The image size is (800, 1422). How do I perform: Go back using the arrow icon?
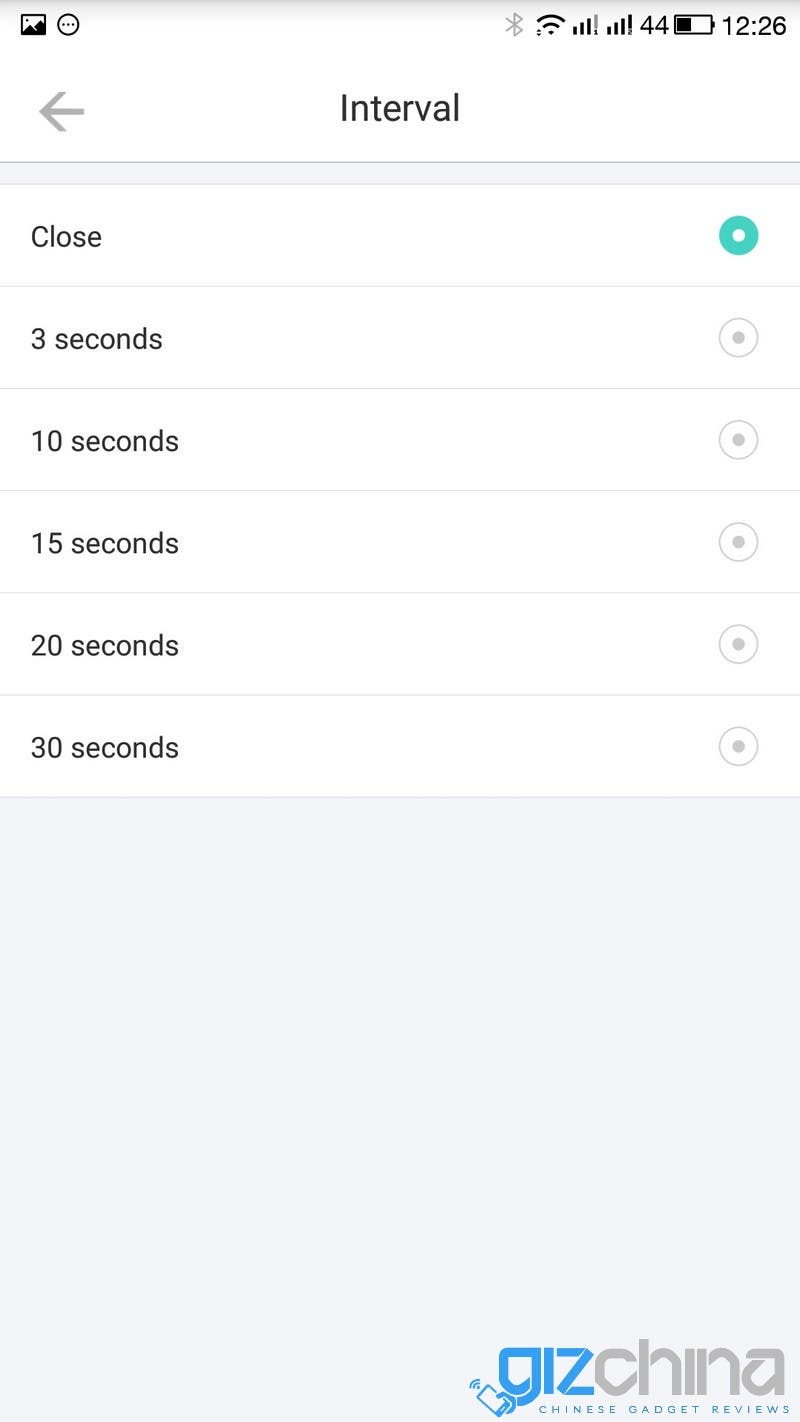61,111
